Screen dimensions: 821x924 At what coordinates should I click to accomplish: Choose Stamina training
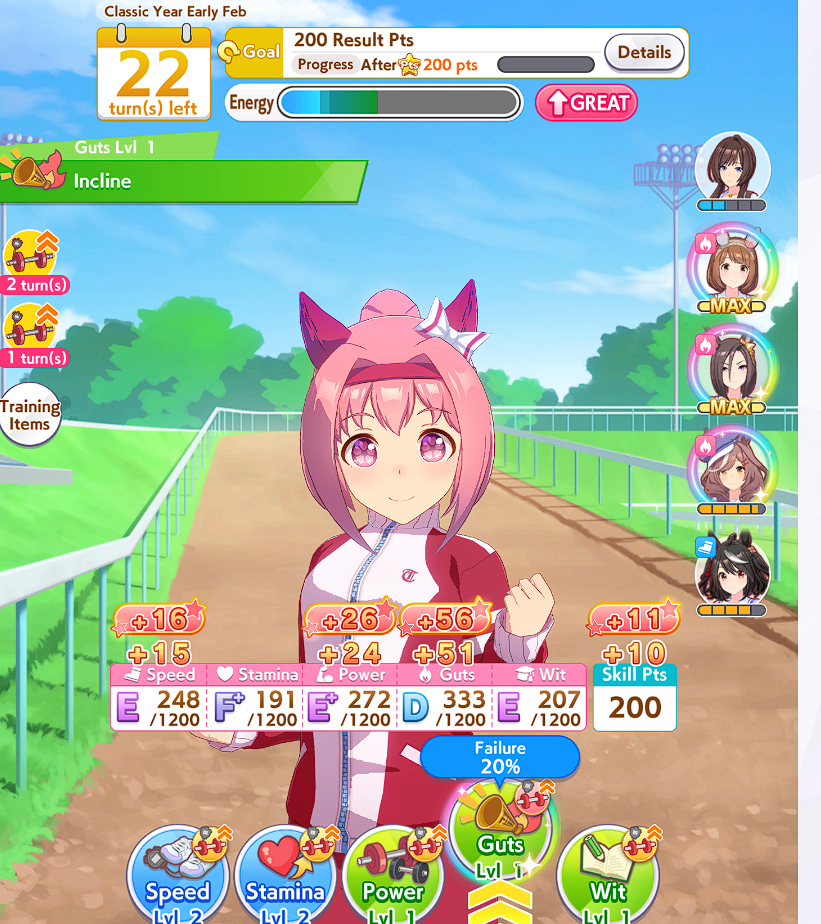(x=285, y=876)
